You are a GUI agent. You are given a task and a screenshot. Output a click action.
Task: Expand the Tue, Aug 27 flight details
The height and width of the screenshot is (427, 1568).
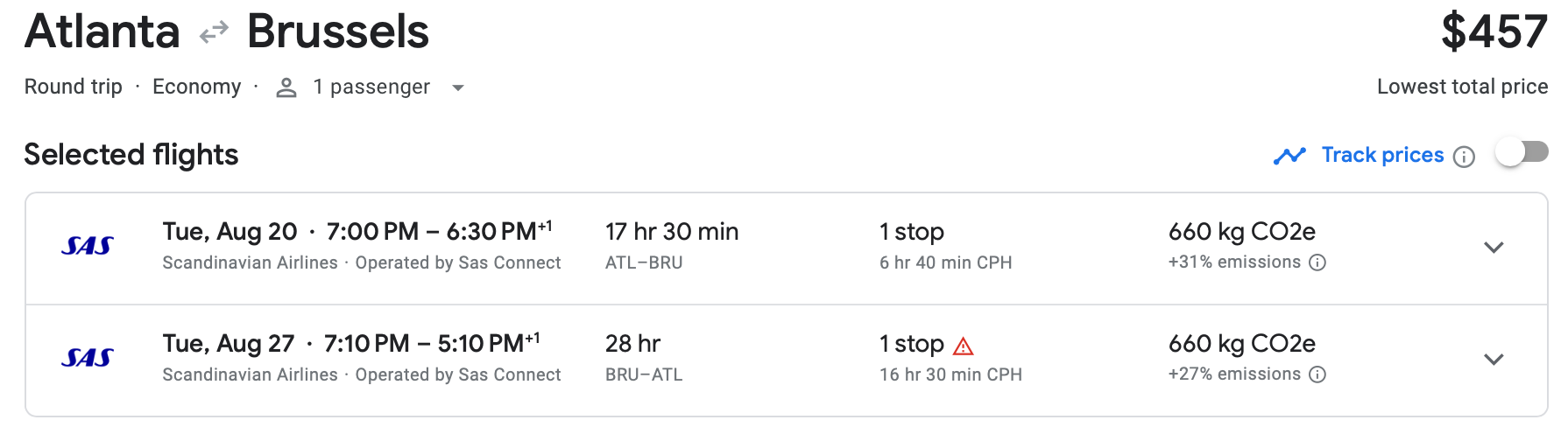[x=1494, y=360]
